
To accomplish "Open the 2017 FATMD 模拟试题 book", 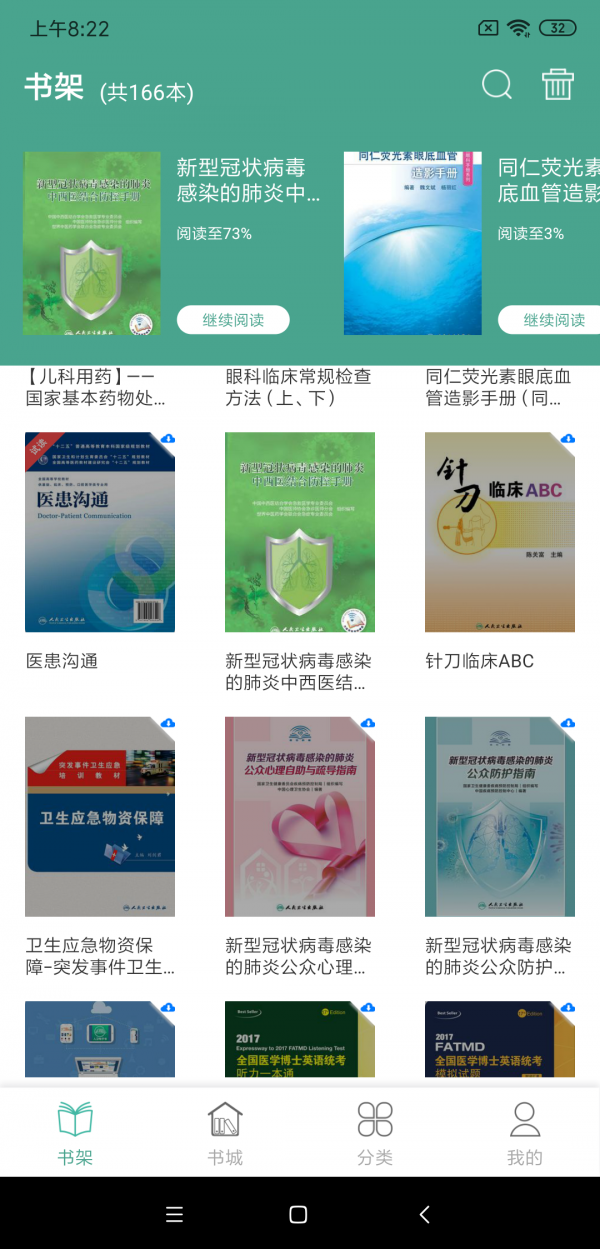I will point(500,1040).
